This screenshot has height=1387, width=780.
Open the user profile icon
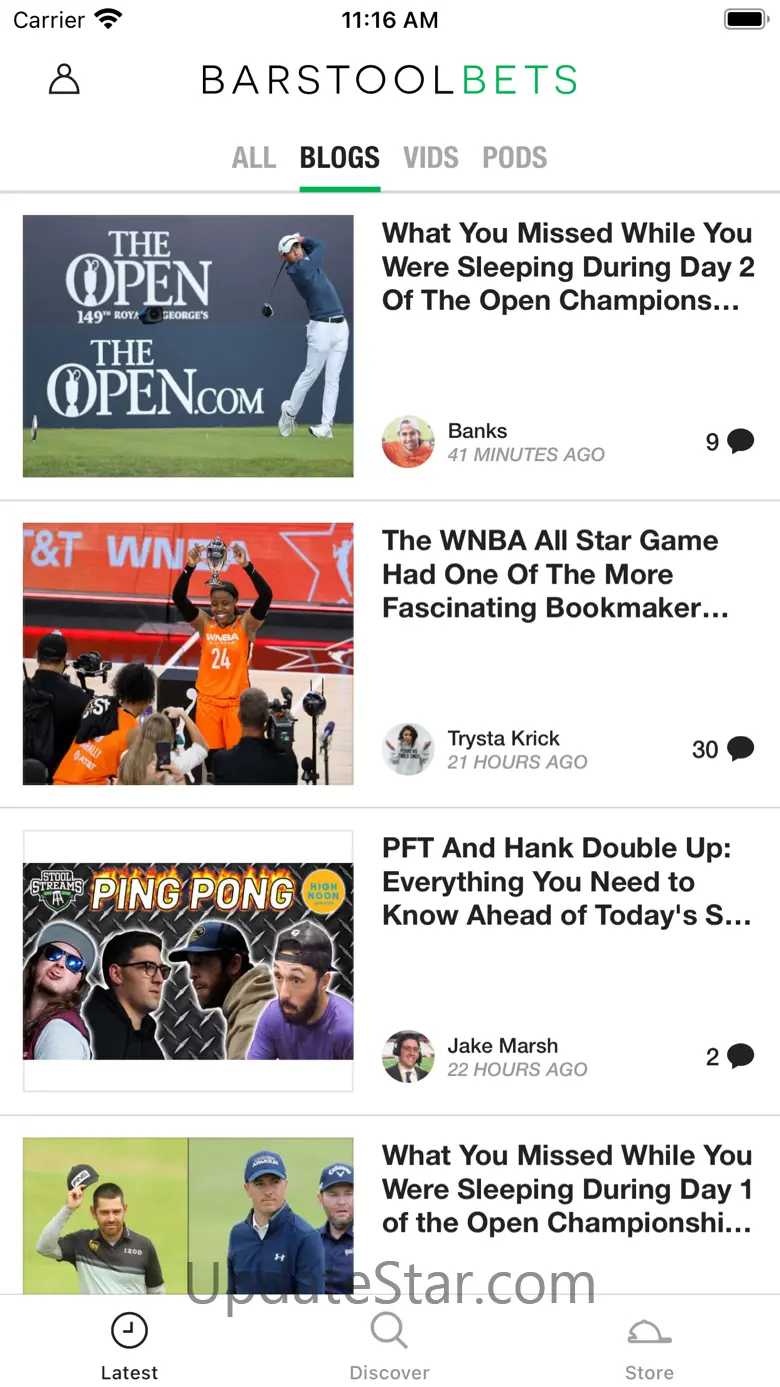point(64,80)
